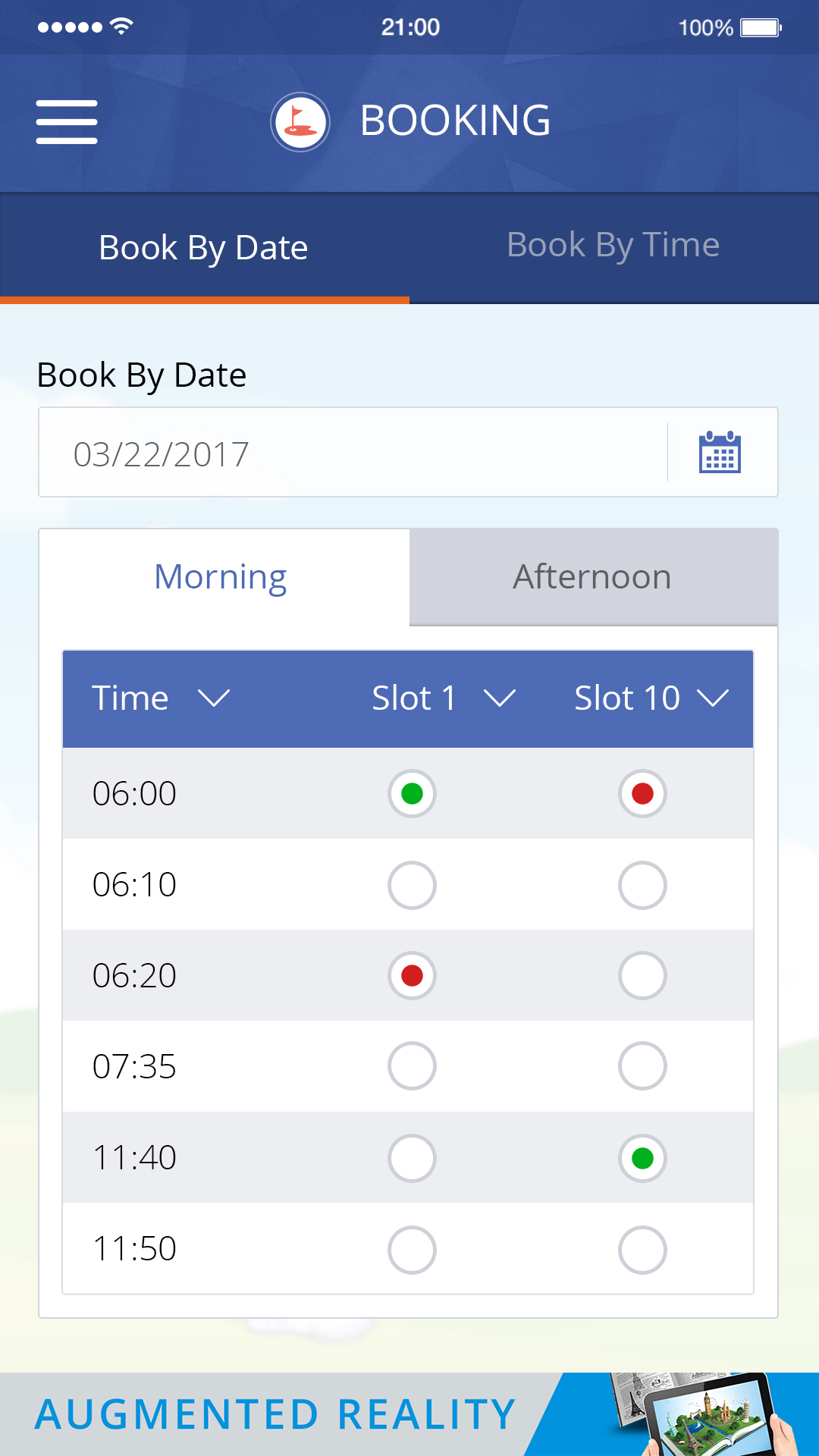The image size is (819, 1456).
Task: Choose Slot 1 at 06:10
Action: [x=412, y=885]
